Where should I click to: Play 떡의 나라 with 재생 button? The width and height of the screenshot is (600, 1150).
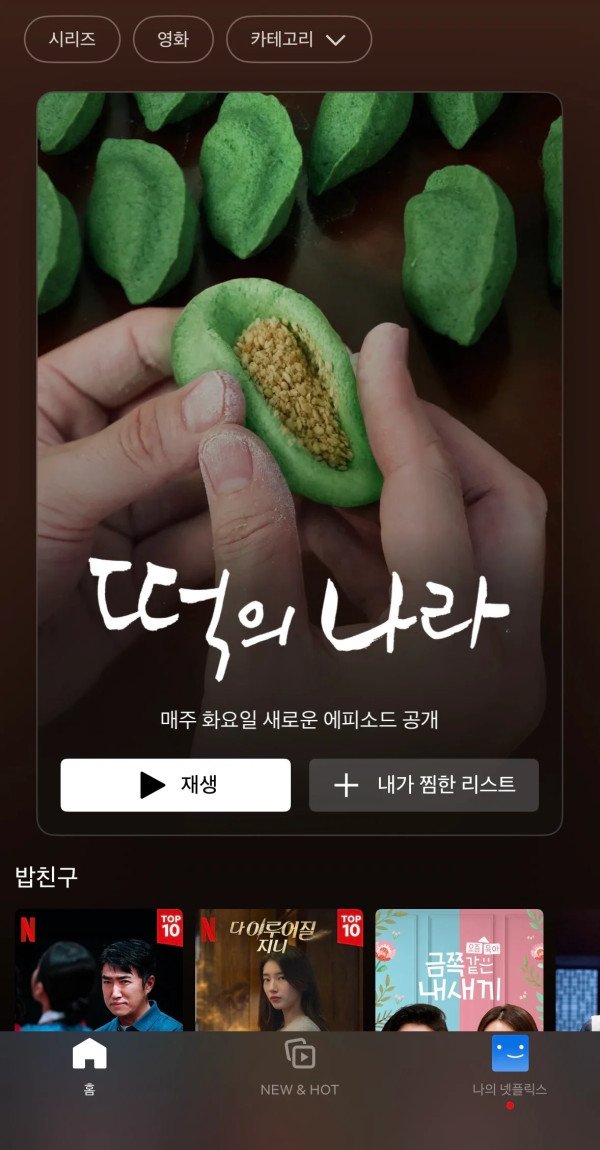click(176, 785)
